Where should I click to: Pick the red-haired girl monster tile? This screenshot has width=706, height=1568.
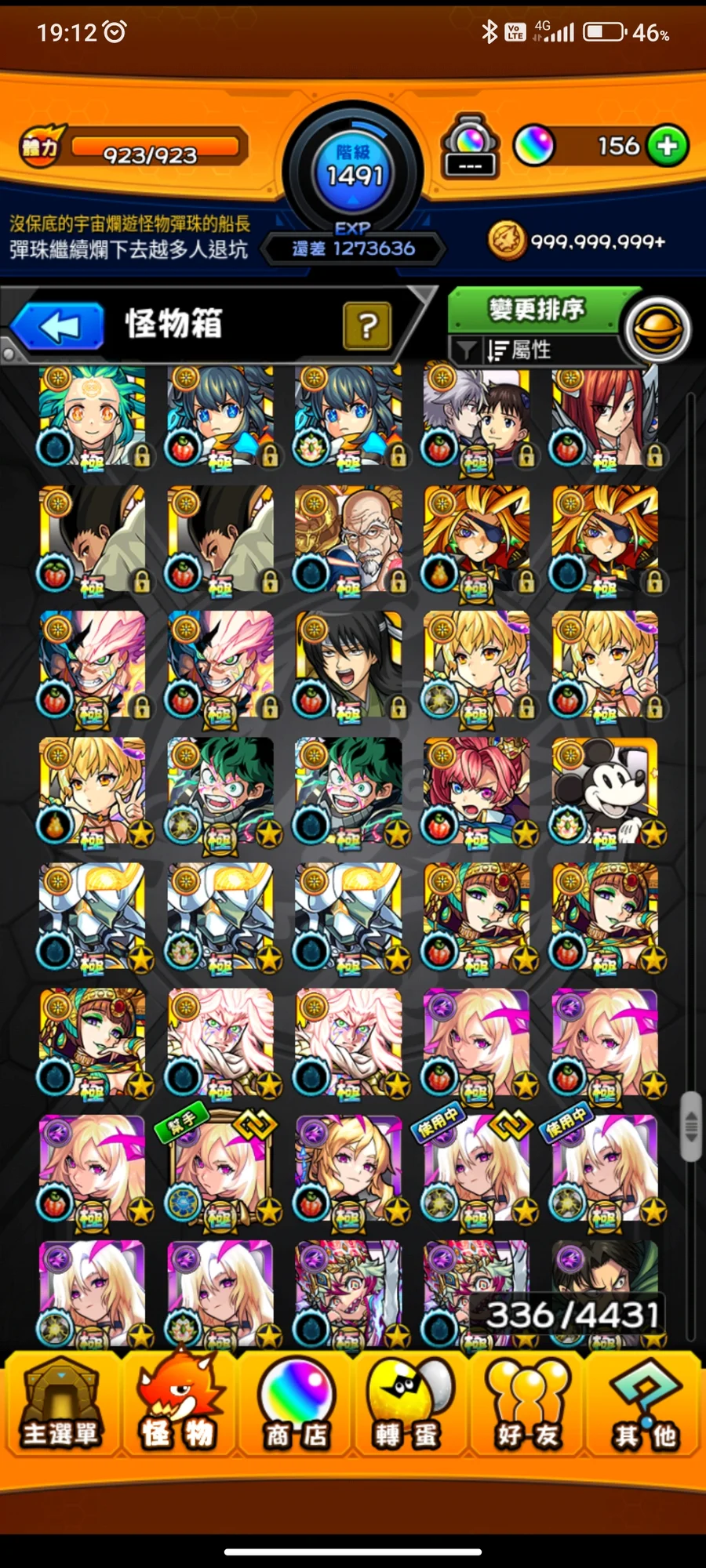(605, 416)
